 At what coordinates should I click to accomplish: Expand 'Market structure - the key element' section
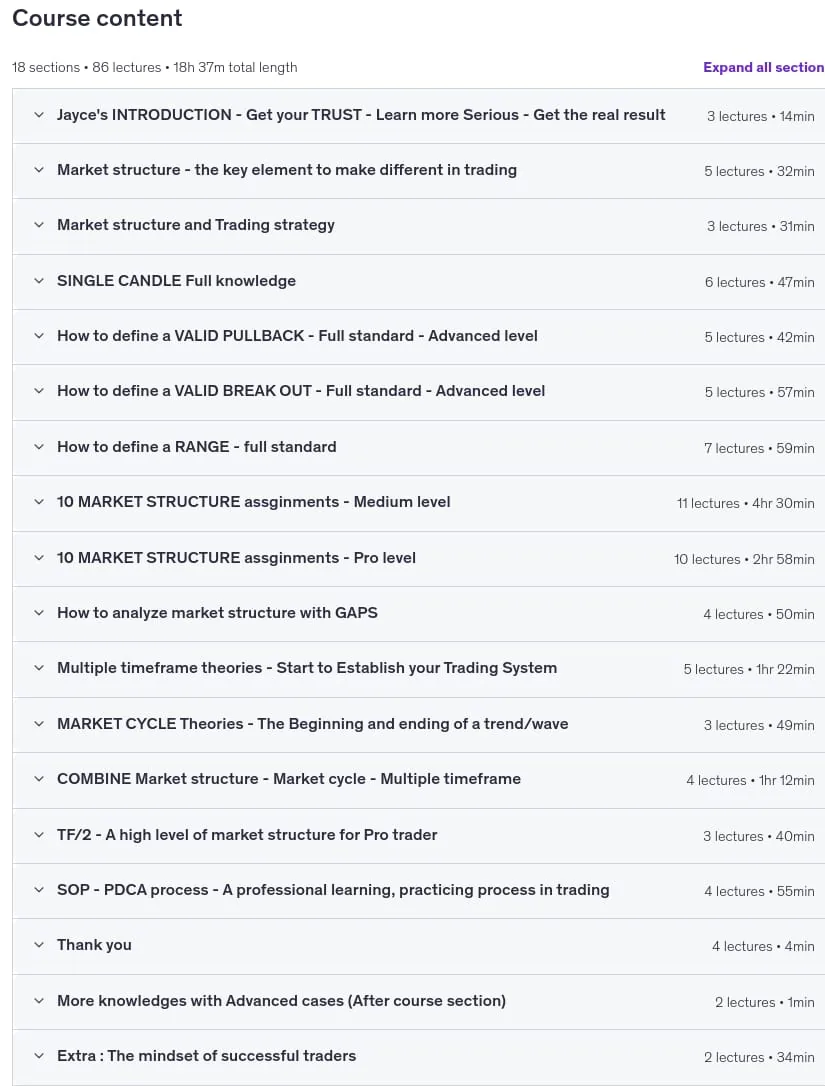pyautogui.click(x=418, y=171)
